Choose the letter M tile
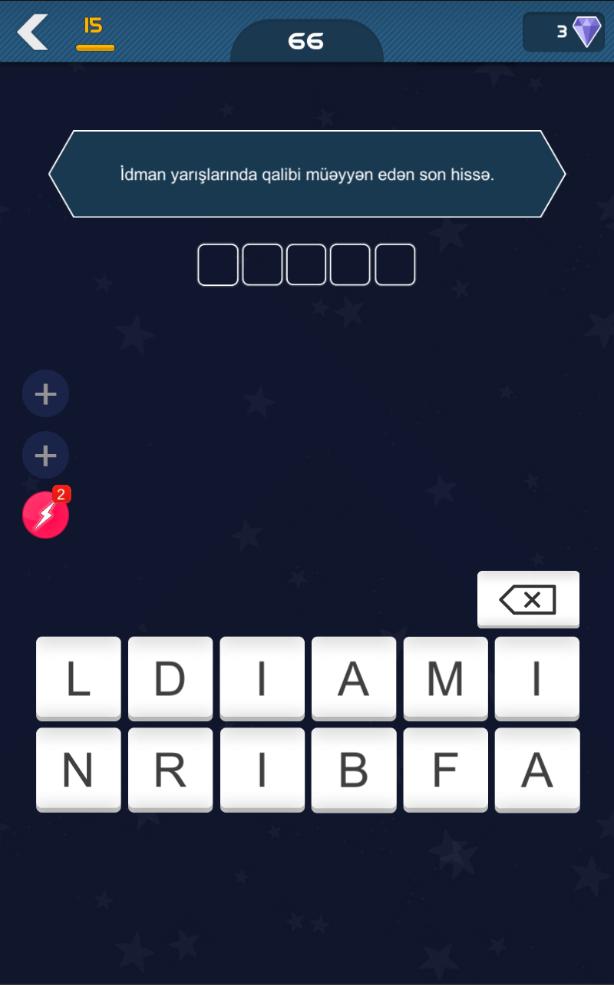This screenshot has height=985, width=614. 445,678
